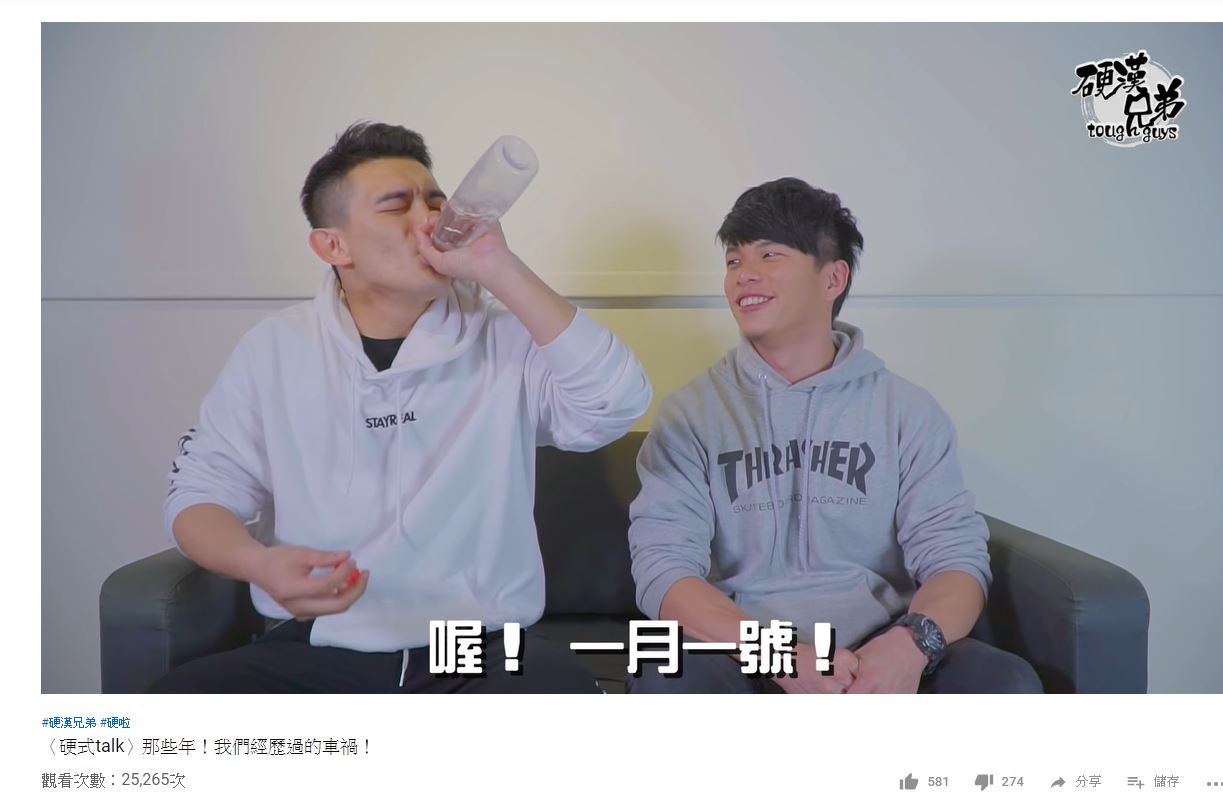Share this video via 分享
This screenshot has width=1223, height=800.
point(1076,782)
